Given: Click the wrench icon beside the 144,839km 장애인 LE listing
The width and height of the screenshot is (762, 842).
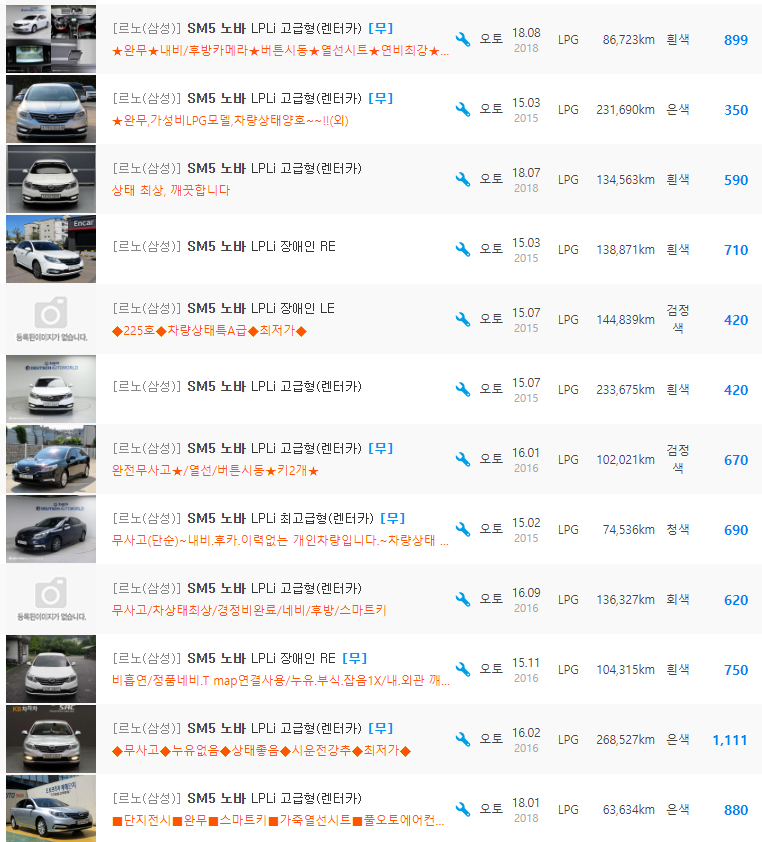Looking at the screenshot, I should coord(462,318).
